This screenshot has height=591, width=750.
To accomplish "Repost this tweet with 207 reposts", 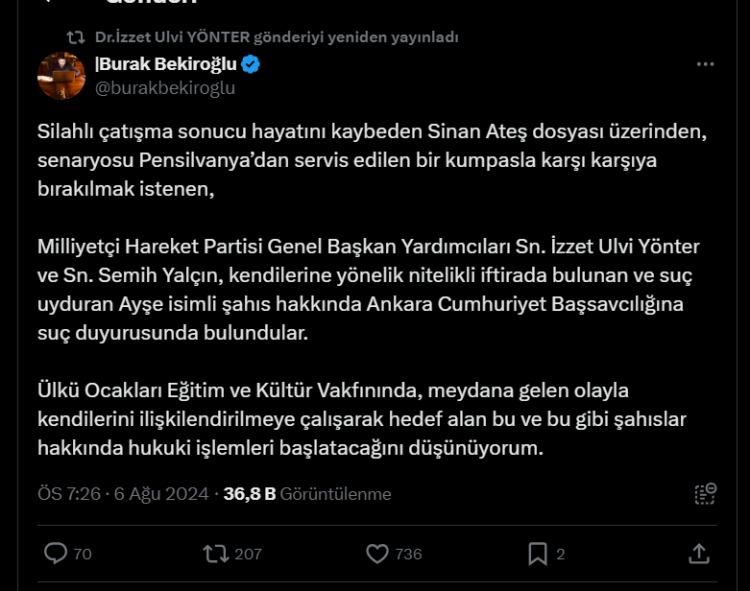I will point(216,553).
